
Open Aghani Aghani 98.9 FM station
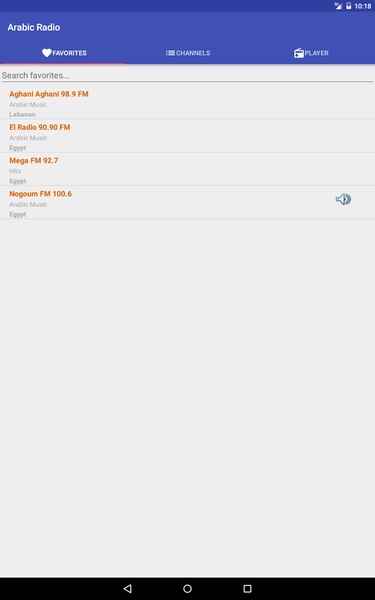pyautogui.click(x=188, y=103)
